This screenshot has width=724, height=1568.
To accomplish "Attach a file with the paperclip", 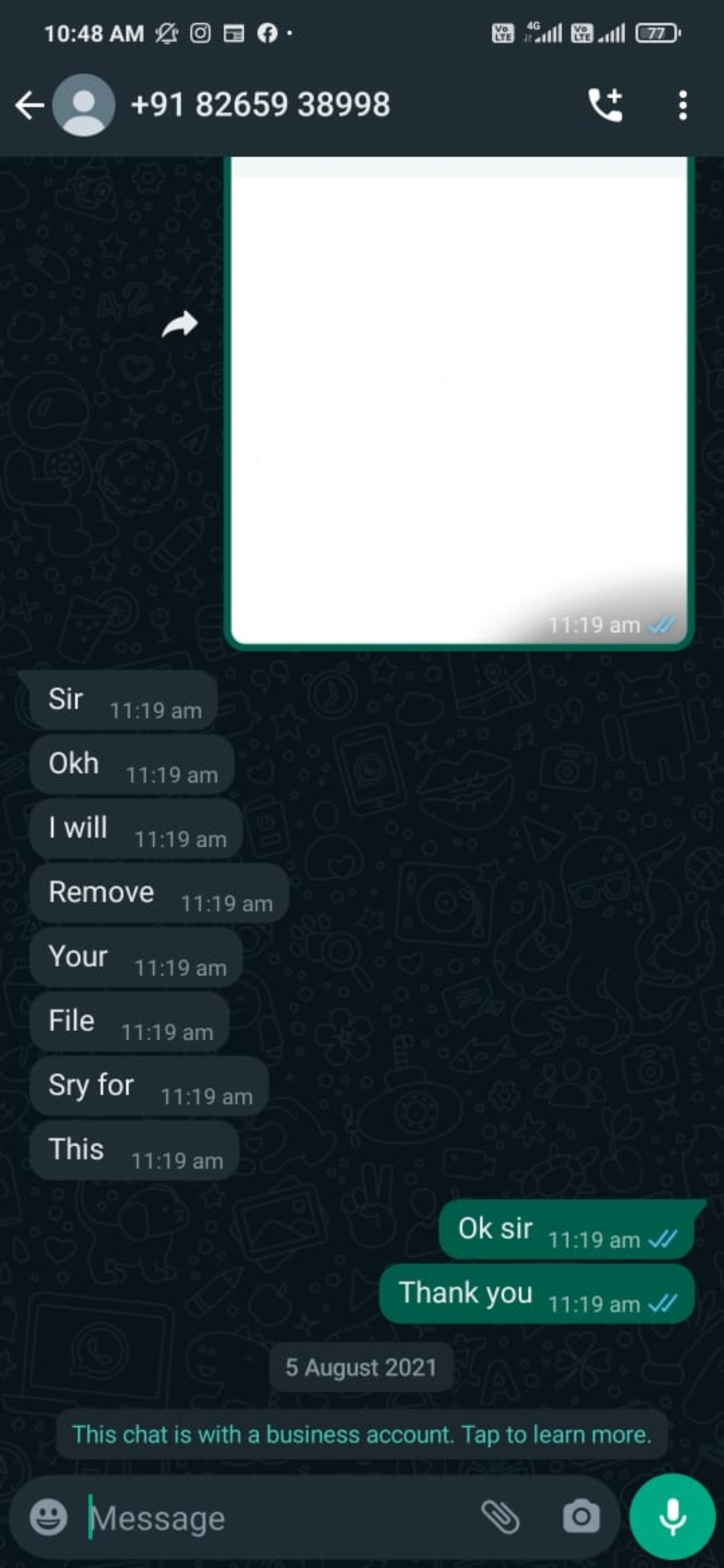I will click(x=500, y=1518).
